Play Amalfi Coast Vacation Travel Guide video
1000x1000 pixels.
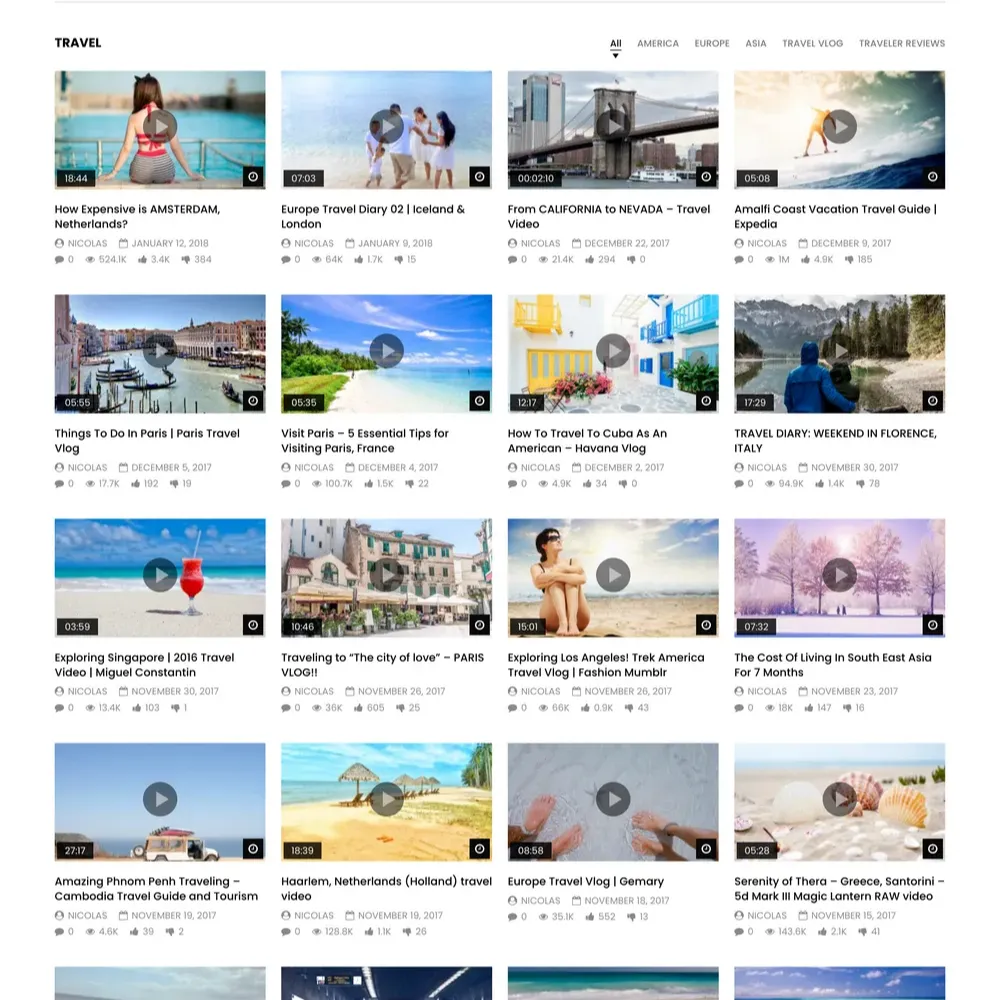click(x=839, y=126)
